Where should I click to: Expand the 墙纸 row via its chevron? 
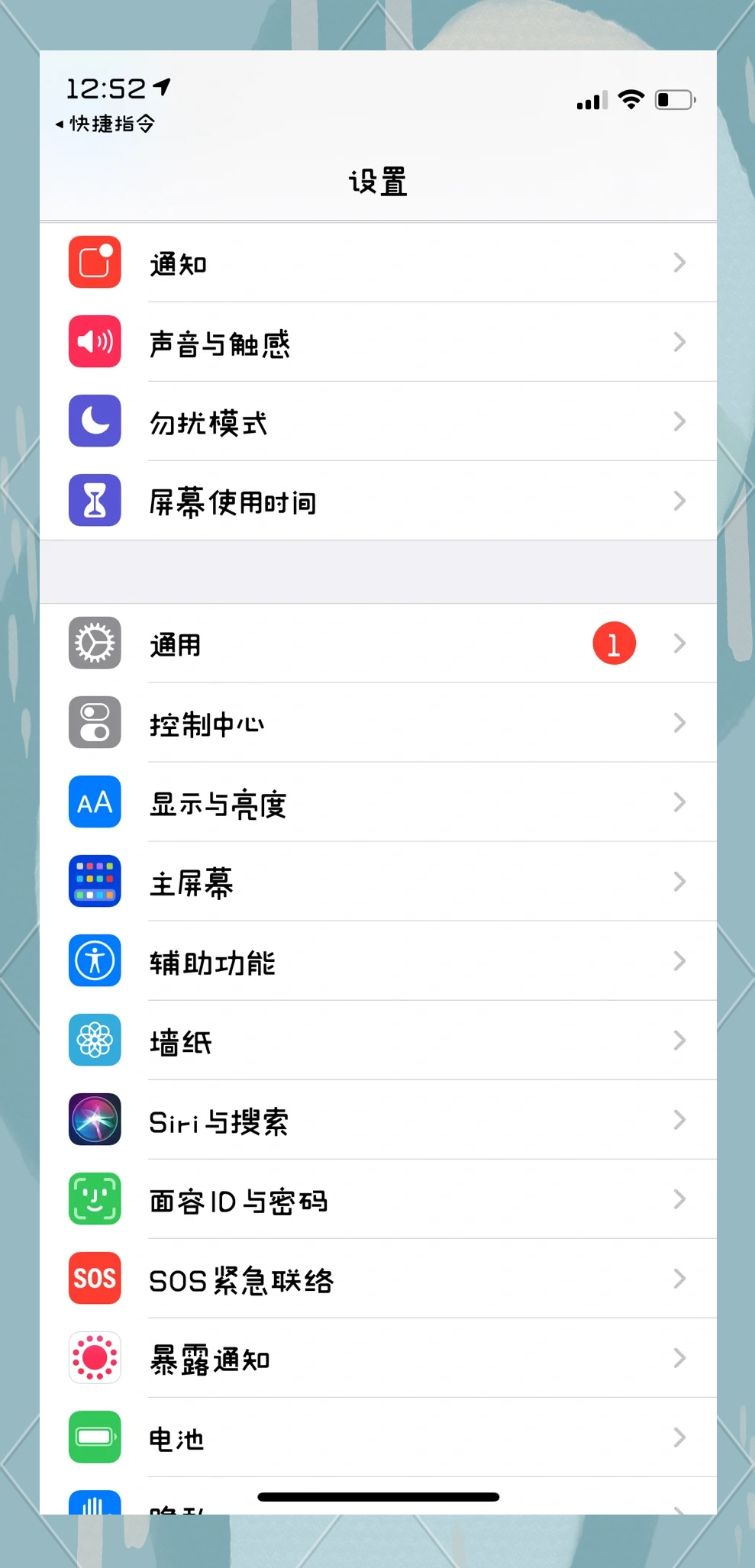pos(679,1040)
